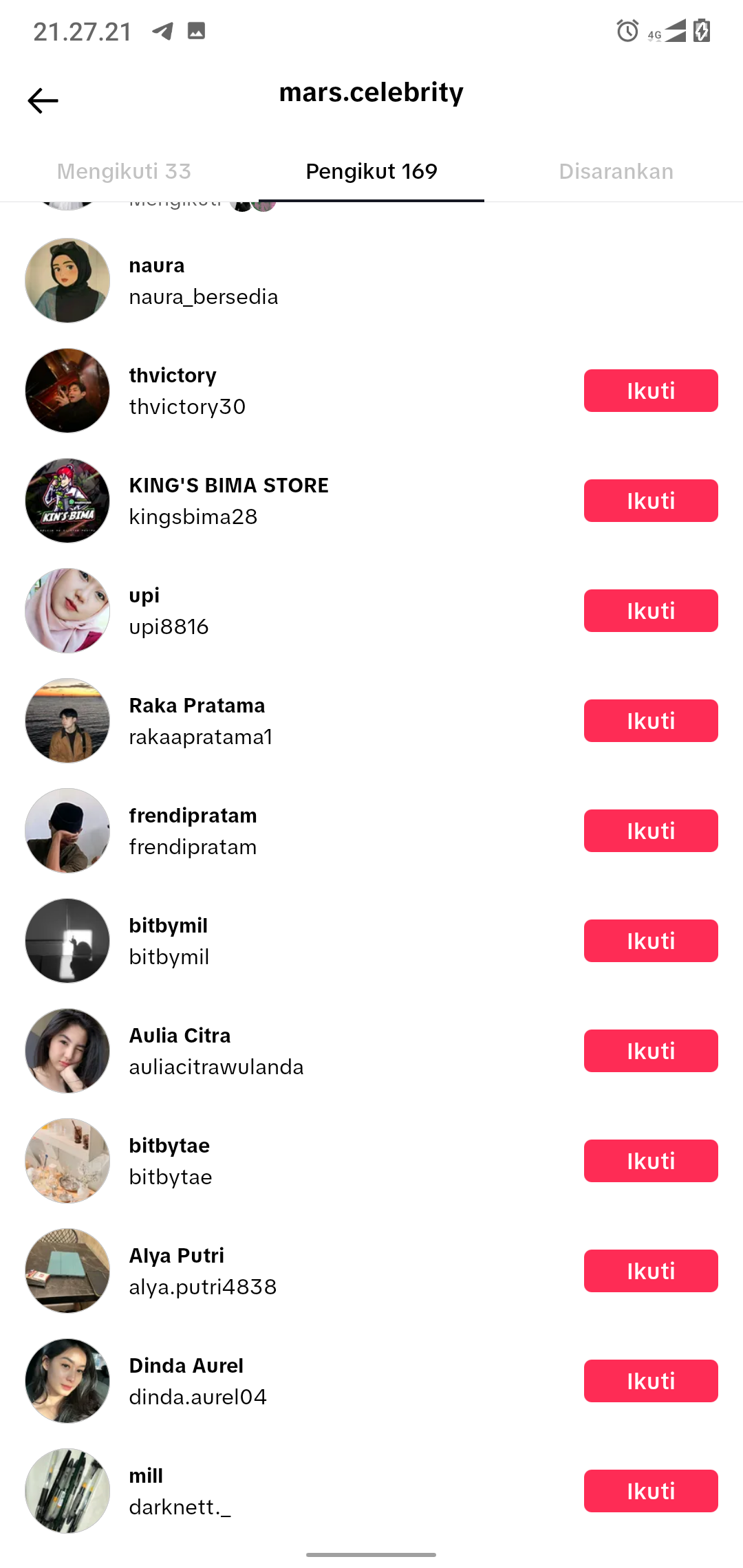
Task: Go back using the arrow icon
Action: coord(43,100)
